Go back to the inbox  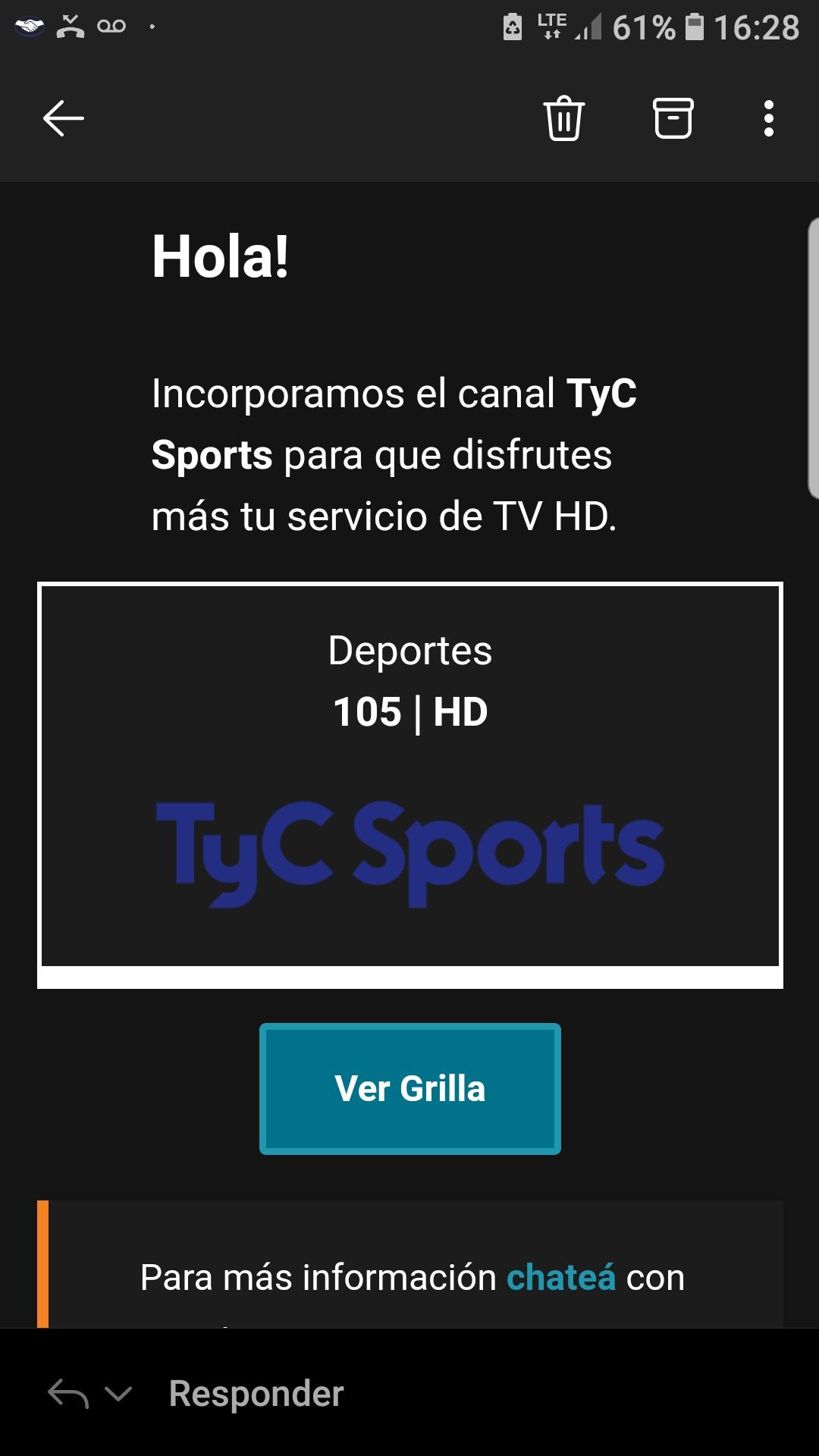[63, 118]
